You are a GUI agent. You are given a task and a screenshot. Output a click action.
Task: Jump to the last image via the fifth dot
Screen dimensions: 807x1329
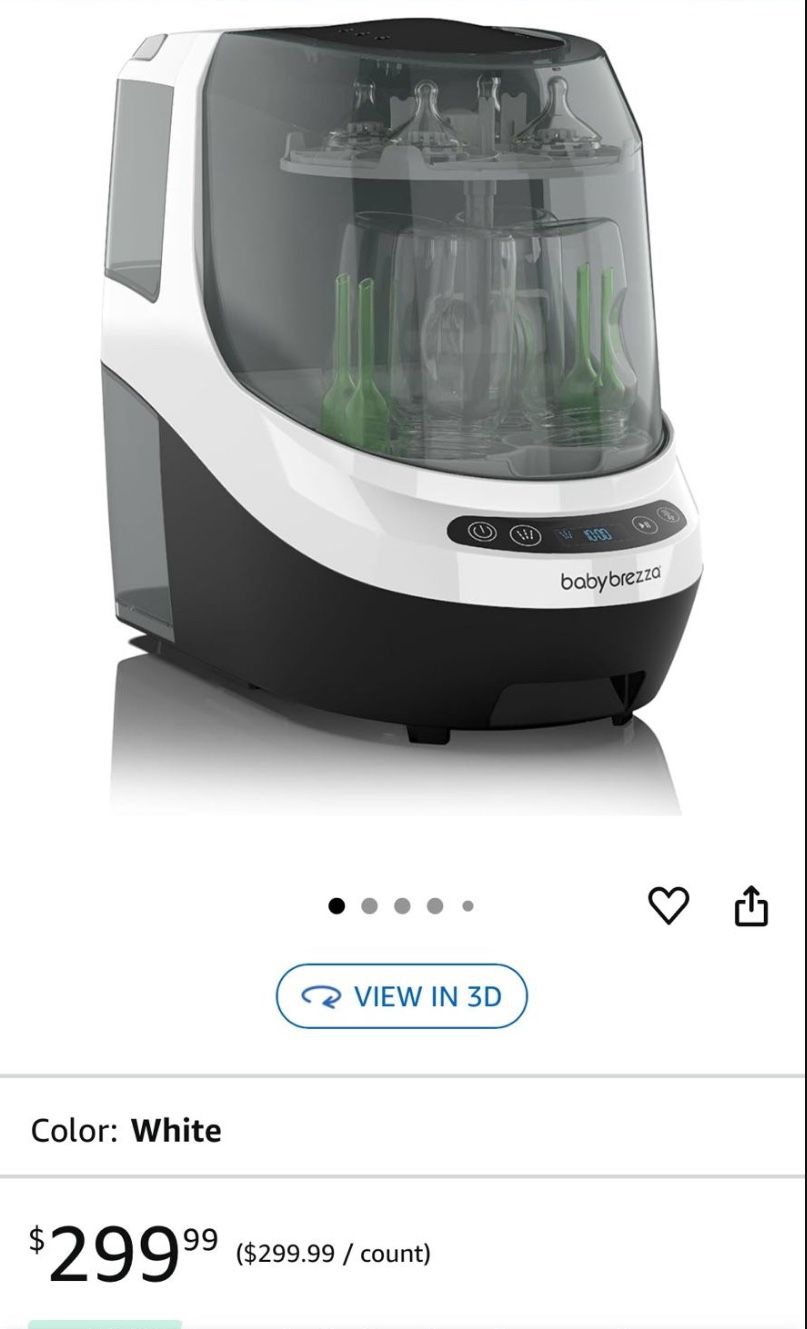[466, 904]
